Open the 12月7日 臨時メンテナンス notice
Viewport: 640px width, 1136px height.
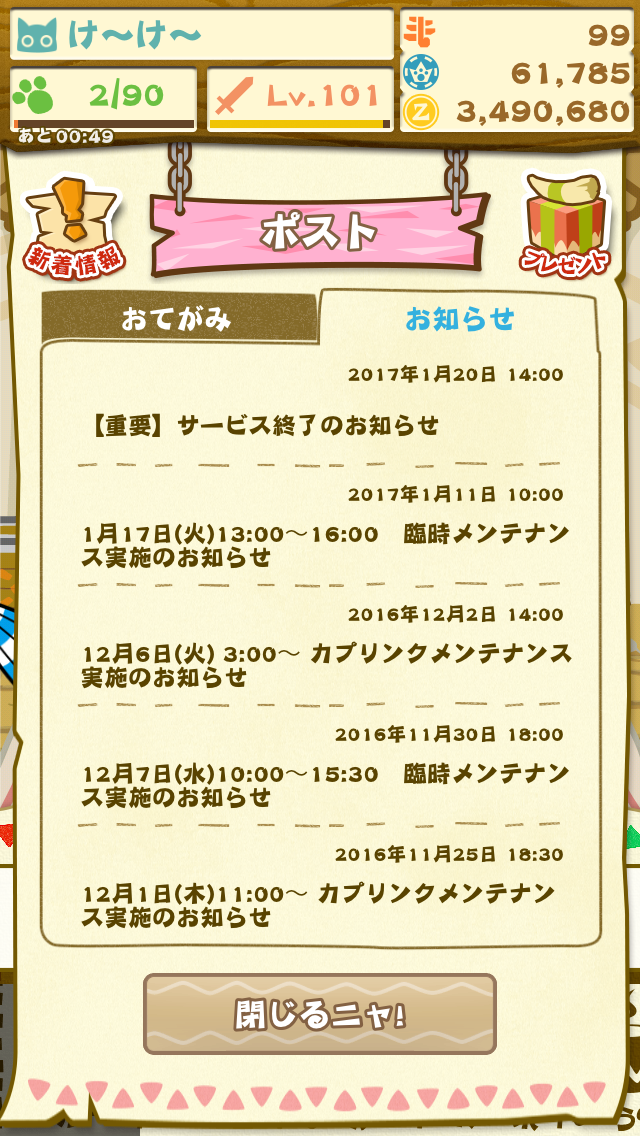(325, 785)
